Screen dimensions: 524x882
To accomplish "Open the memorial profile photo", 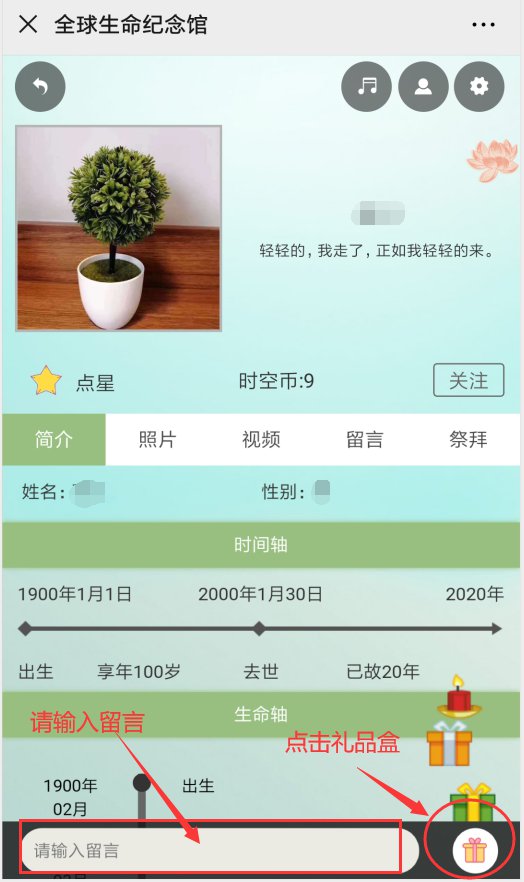I will 119,228.
